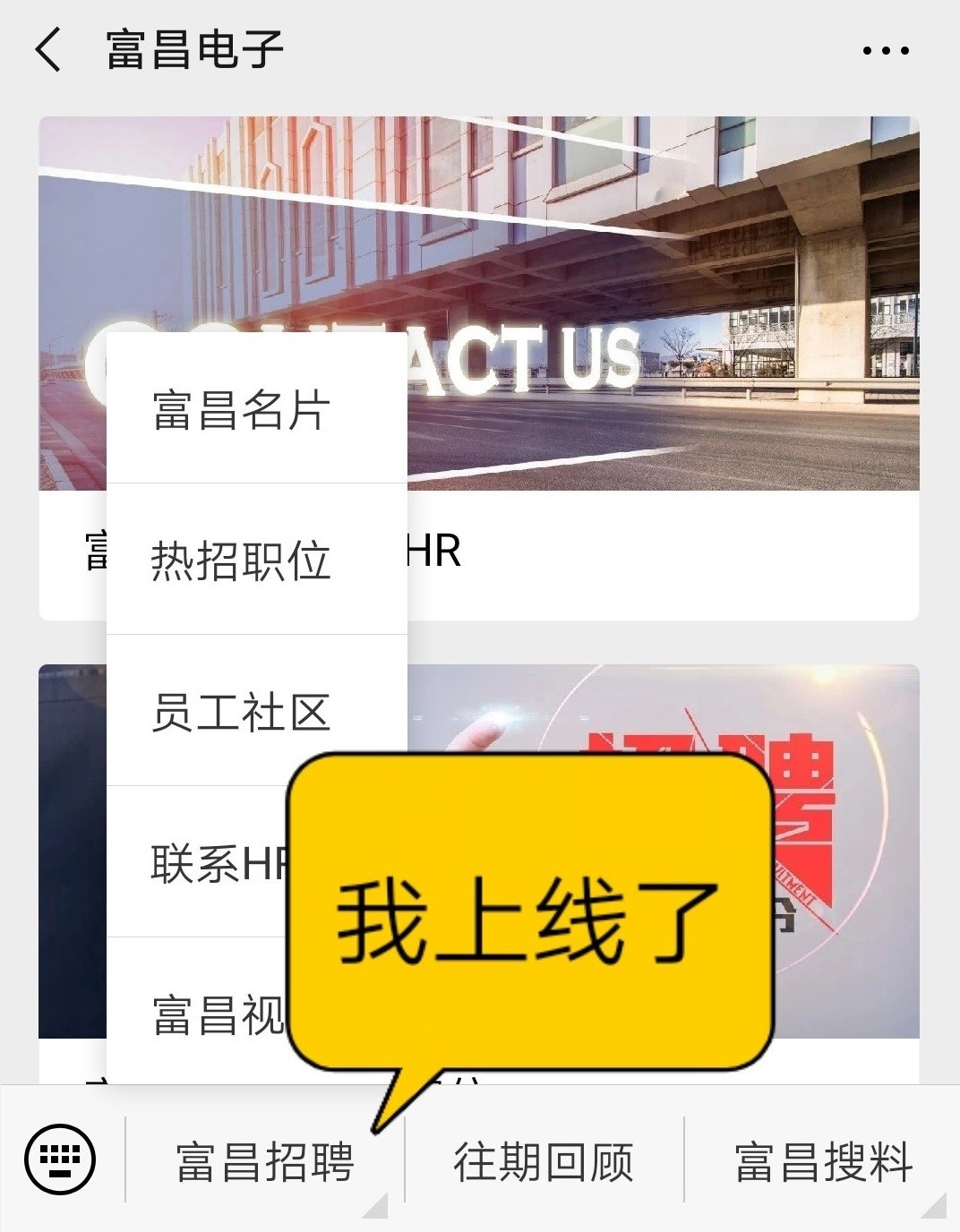Screen dimensions: 960x1232
Task: Select 富昌名片 from the popup menu
Action: coord(242,410)
